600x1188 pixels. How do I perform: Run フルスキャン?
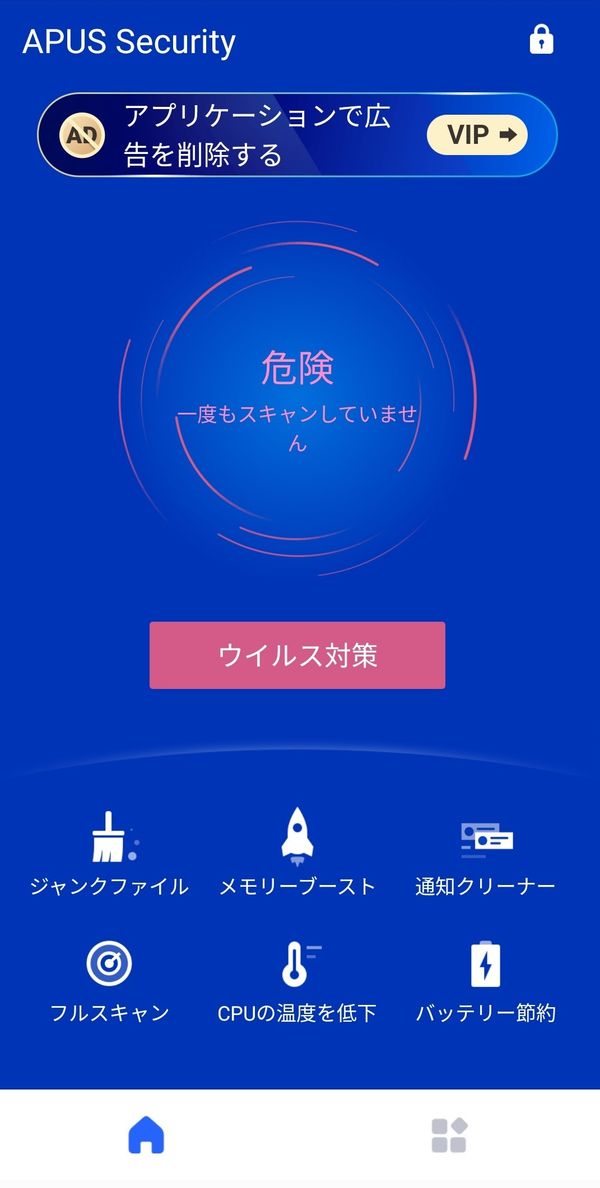click(x=109, y=983)
